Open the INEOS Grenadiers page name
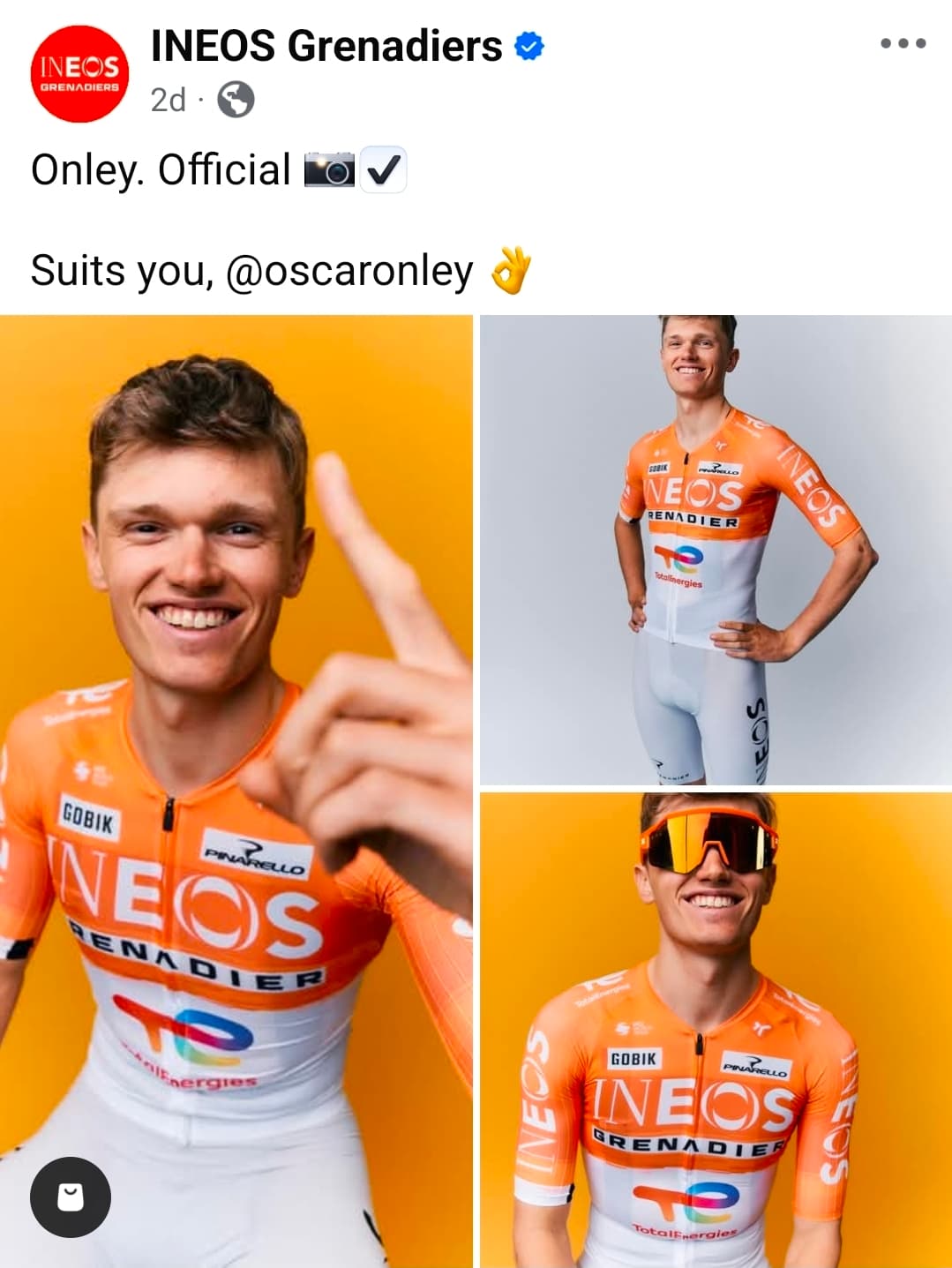Screen dimensions: 952x1268 coord(326,46)
